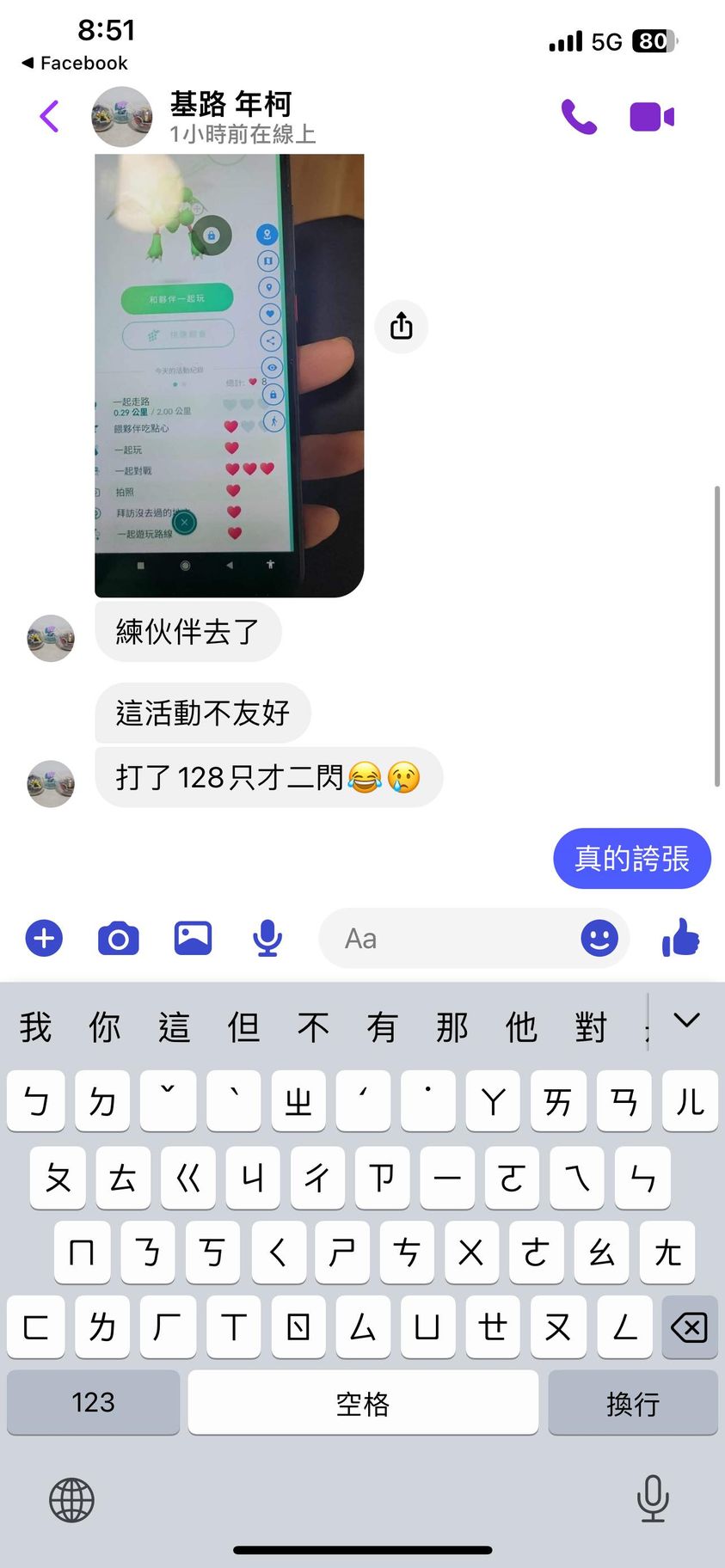Go back from the chat

[x=49, y=116]
